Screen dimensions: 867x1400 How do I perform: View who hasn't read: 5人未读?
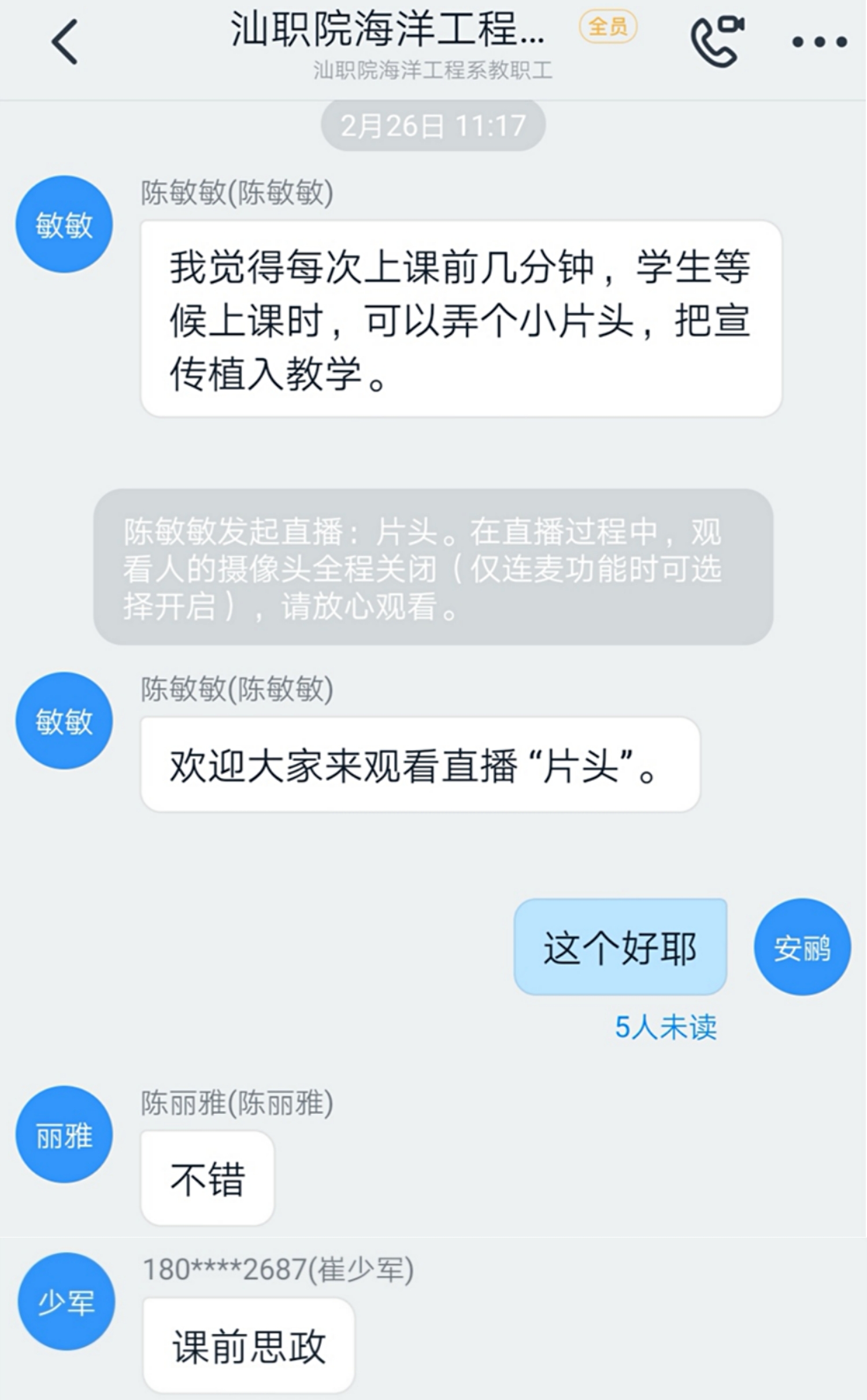665,1028
